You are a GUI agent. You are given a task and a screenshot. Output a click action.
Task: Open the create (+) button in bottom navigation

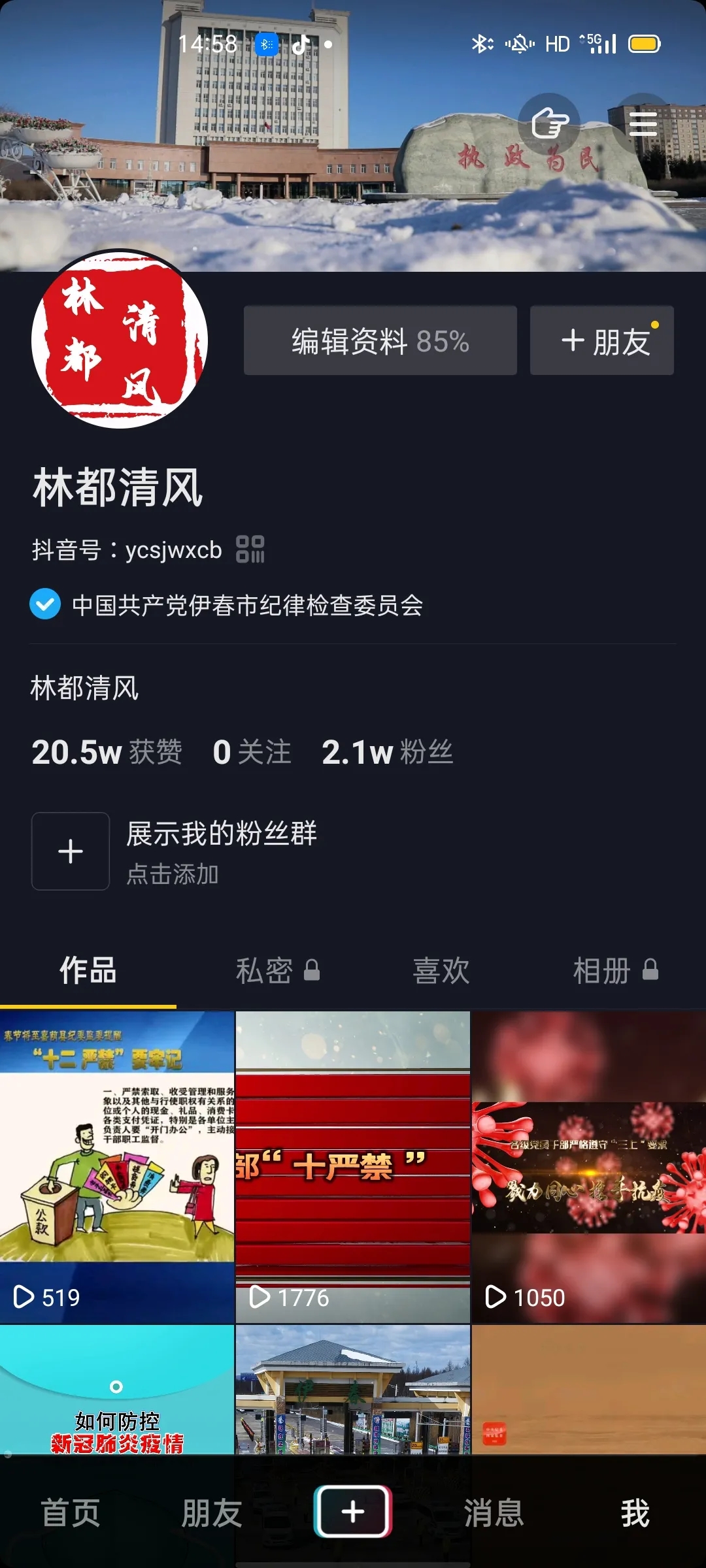(x=353, y=1514)
